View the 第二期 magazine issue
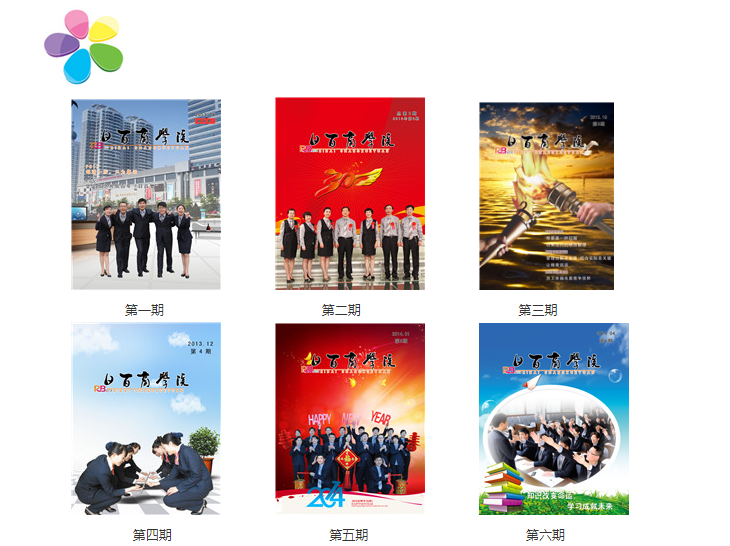This screenshot has height=546, width=730. [350, 194]
